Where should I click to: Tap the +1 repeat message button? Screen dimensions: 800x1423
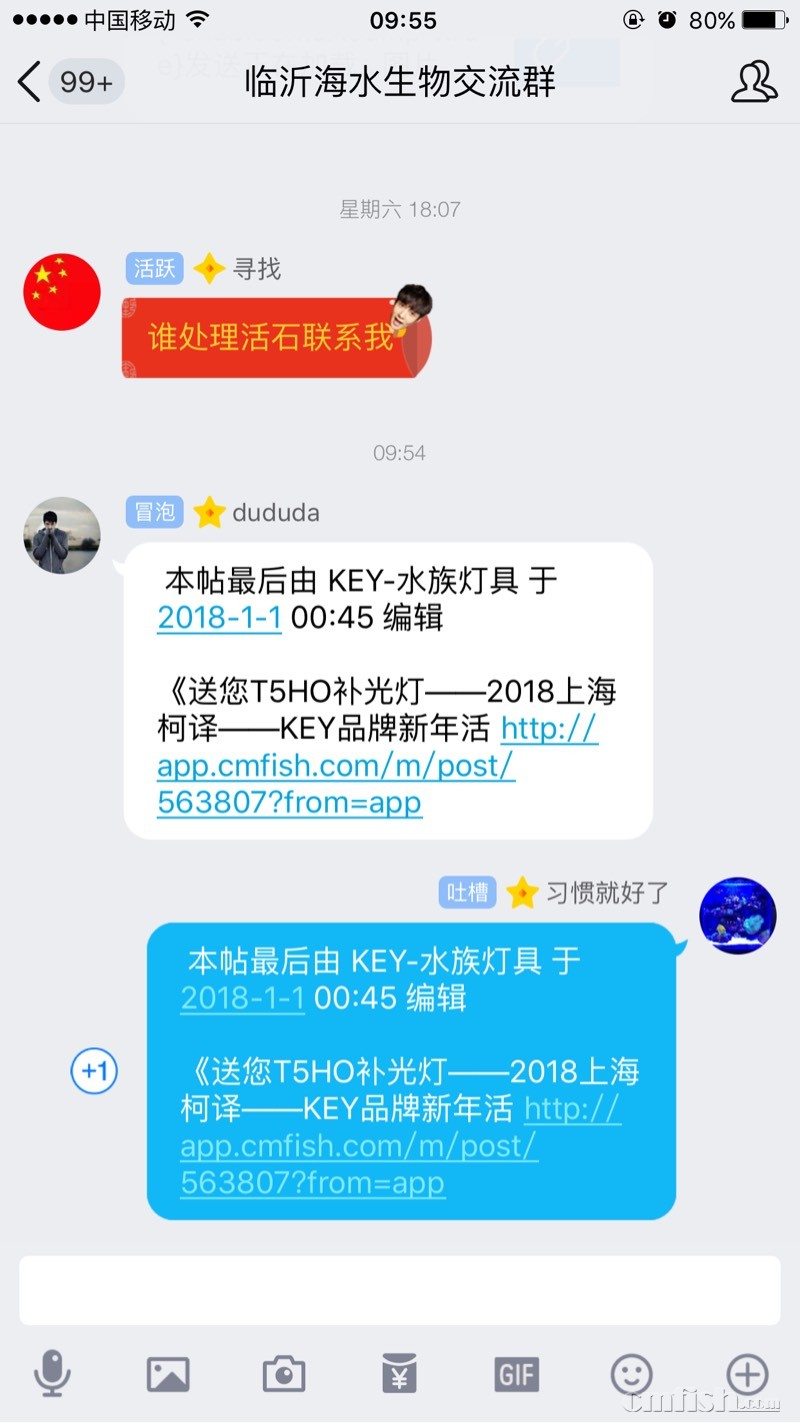click(x=94, y=1071)
